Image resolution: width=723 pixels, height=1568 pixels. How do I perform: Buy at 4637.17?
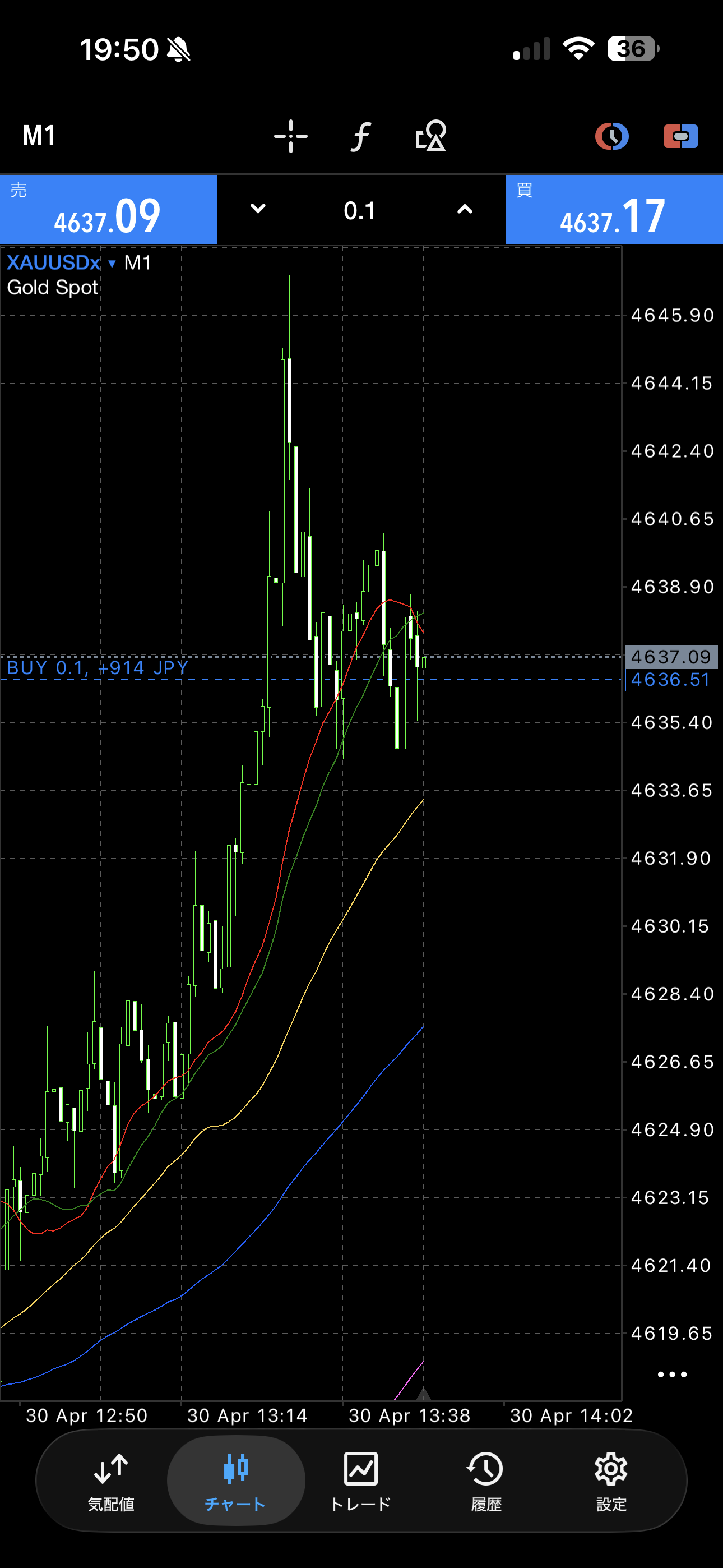614,210
